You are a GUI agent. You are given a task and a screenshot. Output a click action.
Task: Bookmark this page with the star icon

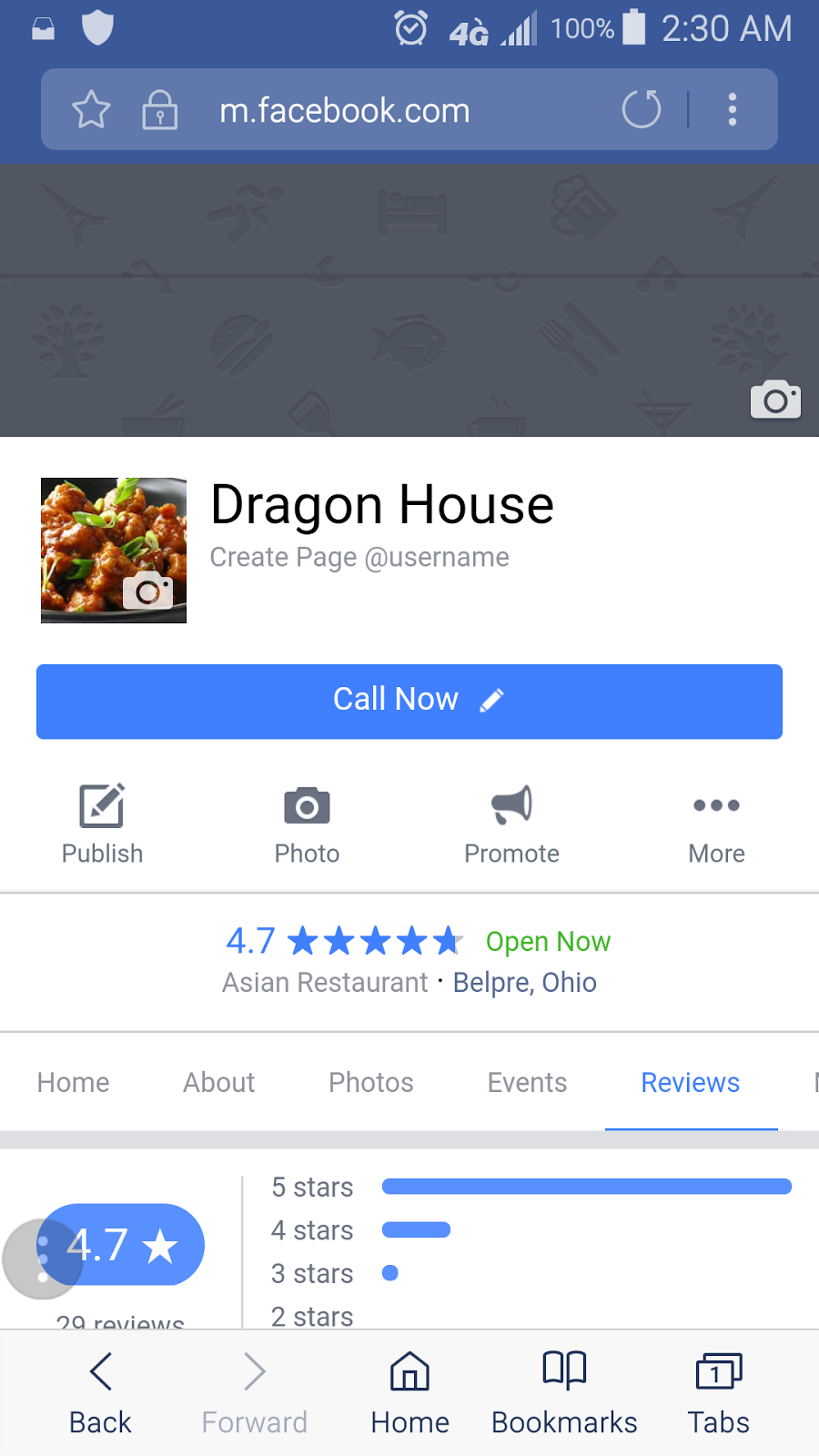coord(91,110)
